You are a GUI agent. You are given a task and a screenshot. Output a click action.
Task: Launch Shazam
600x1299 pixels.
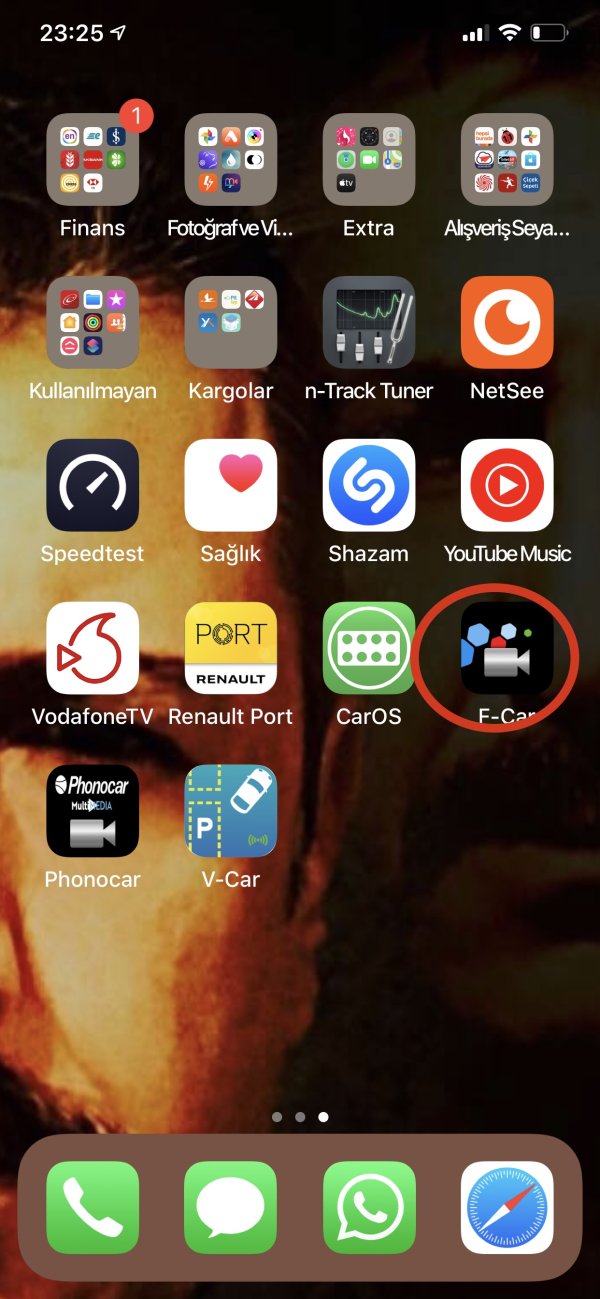click(369, 485)
